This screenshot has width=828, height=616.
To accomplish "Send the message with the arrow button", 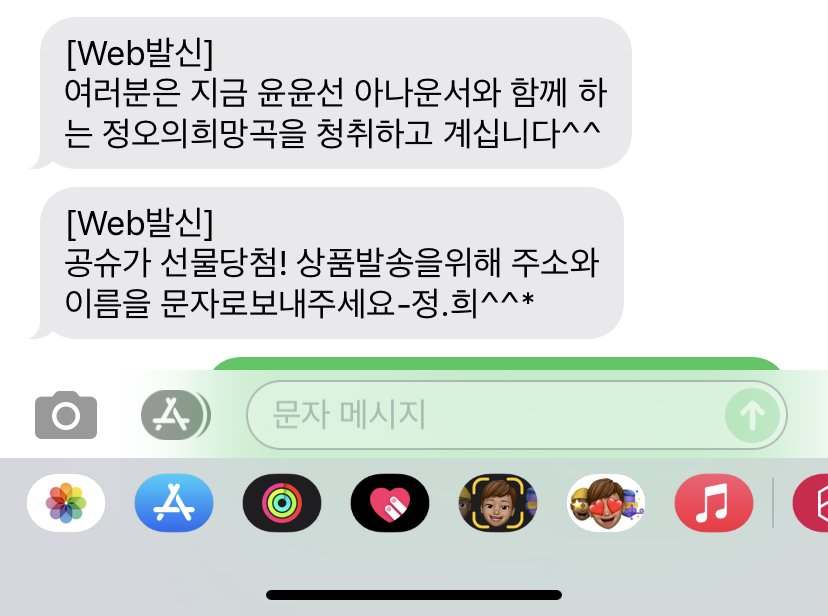I will click(x=752, y=415).
